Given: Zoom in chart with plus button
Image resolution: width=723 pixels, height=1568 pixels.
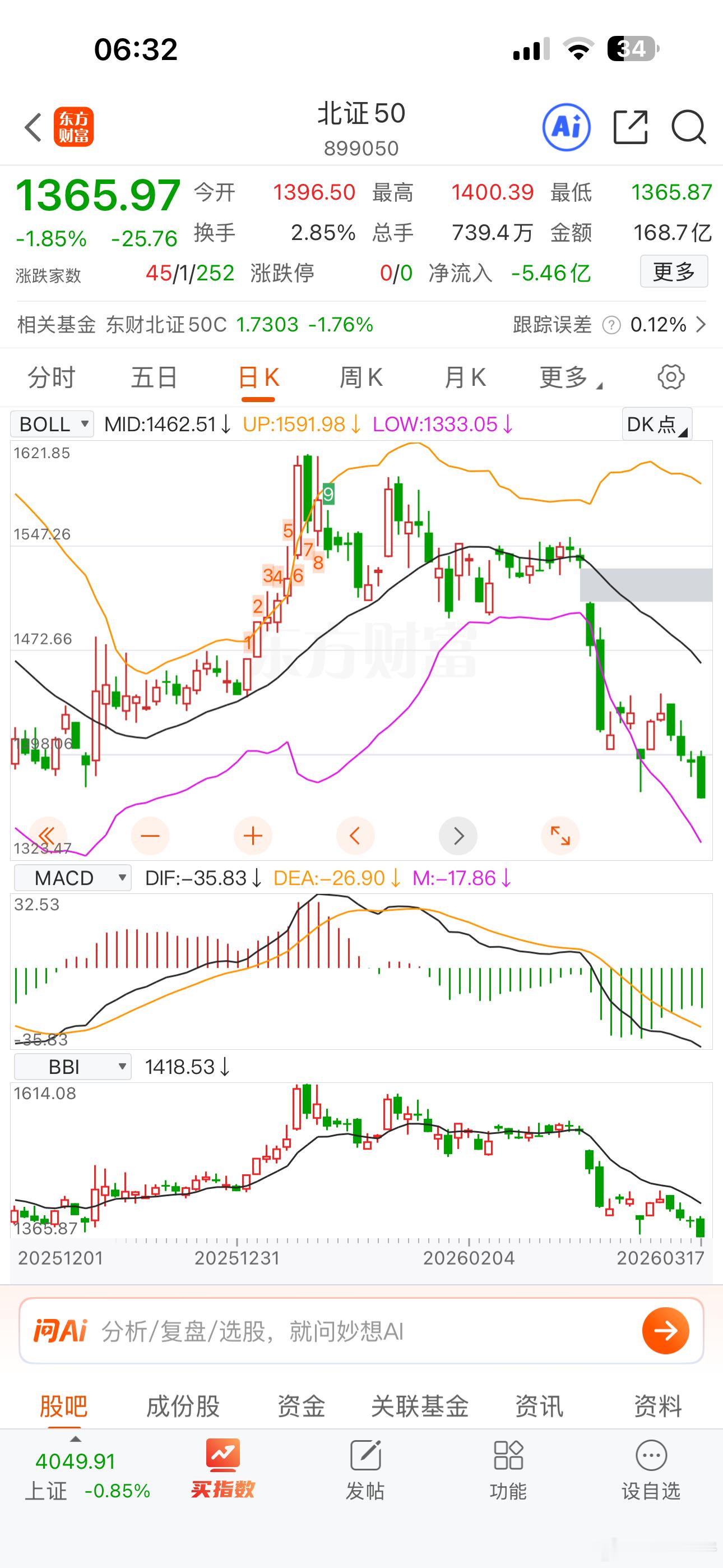Looking at the screenshot, I should pos(253,836).
